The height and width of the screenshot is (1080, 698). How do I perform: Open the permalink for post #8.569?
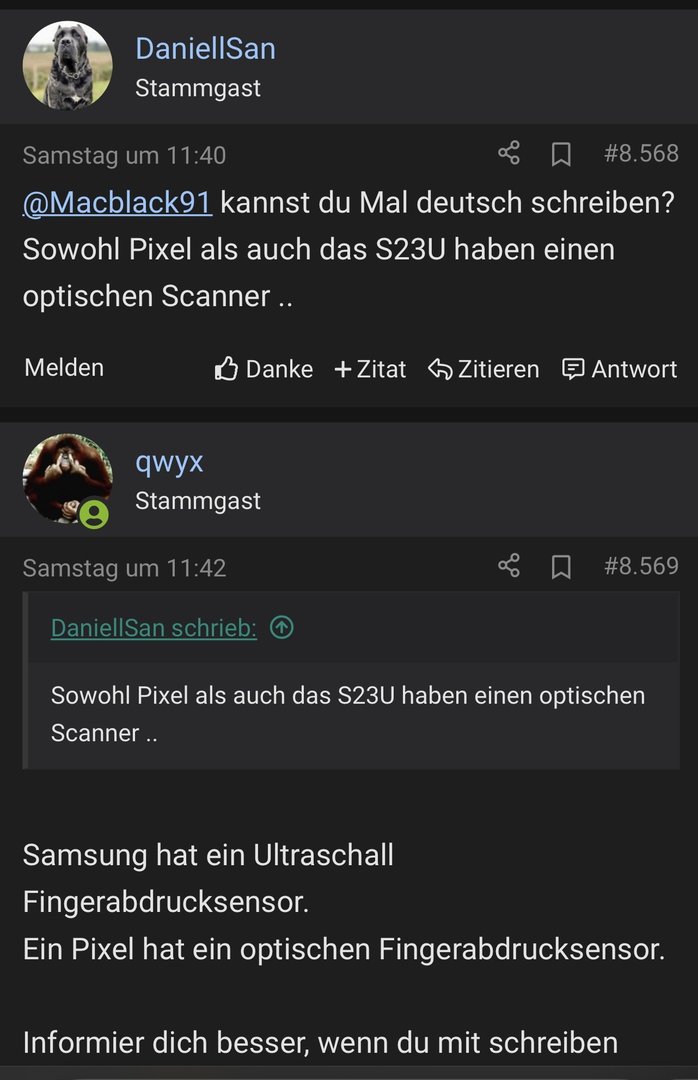(x=641, y=567)
